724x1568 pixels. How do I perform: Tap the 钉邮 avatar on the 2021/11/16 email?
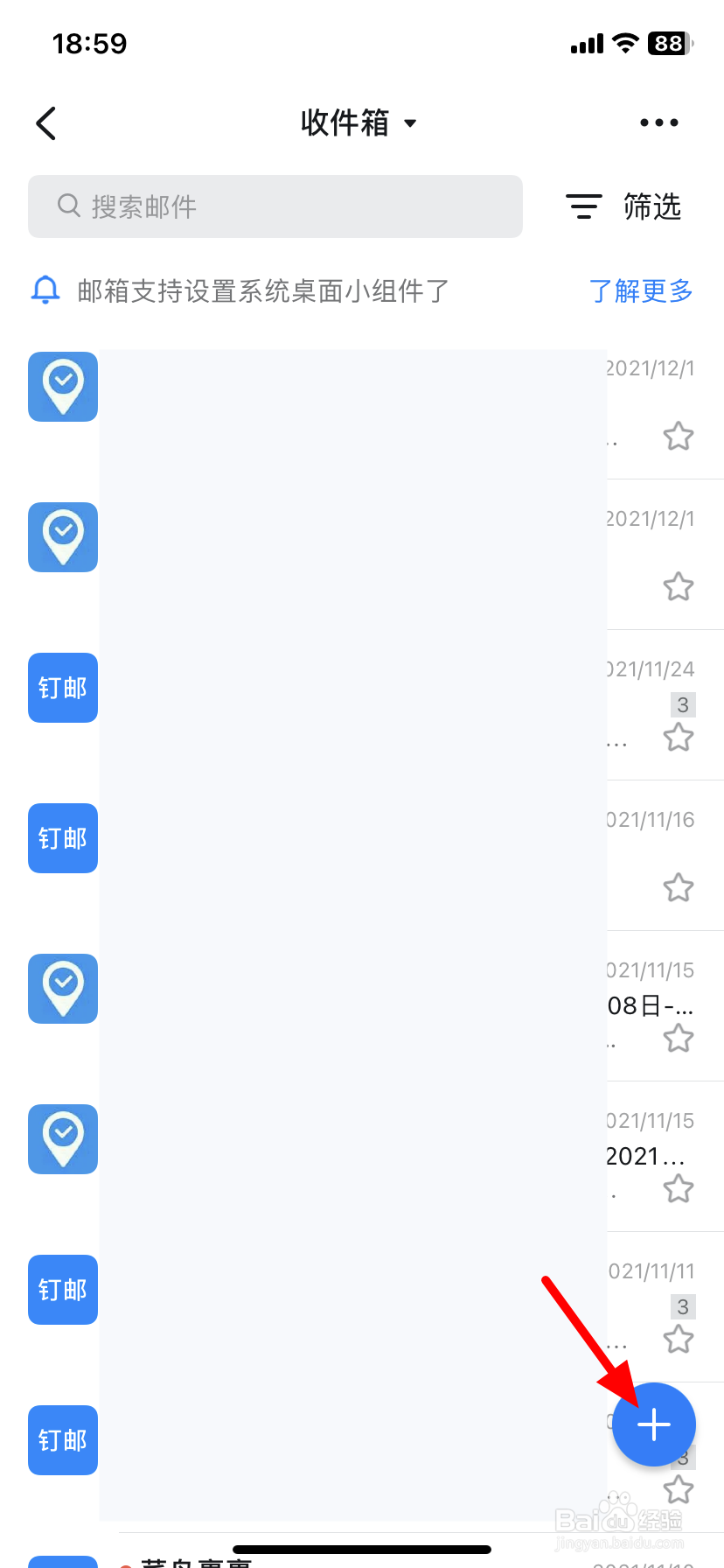click(62, 837)
